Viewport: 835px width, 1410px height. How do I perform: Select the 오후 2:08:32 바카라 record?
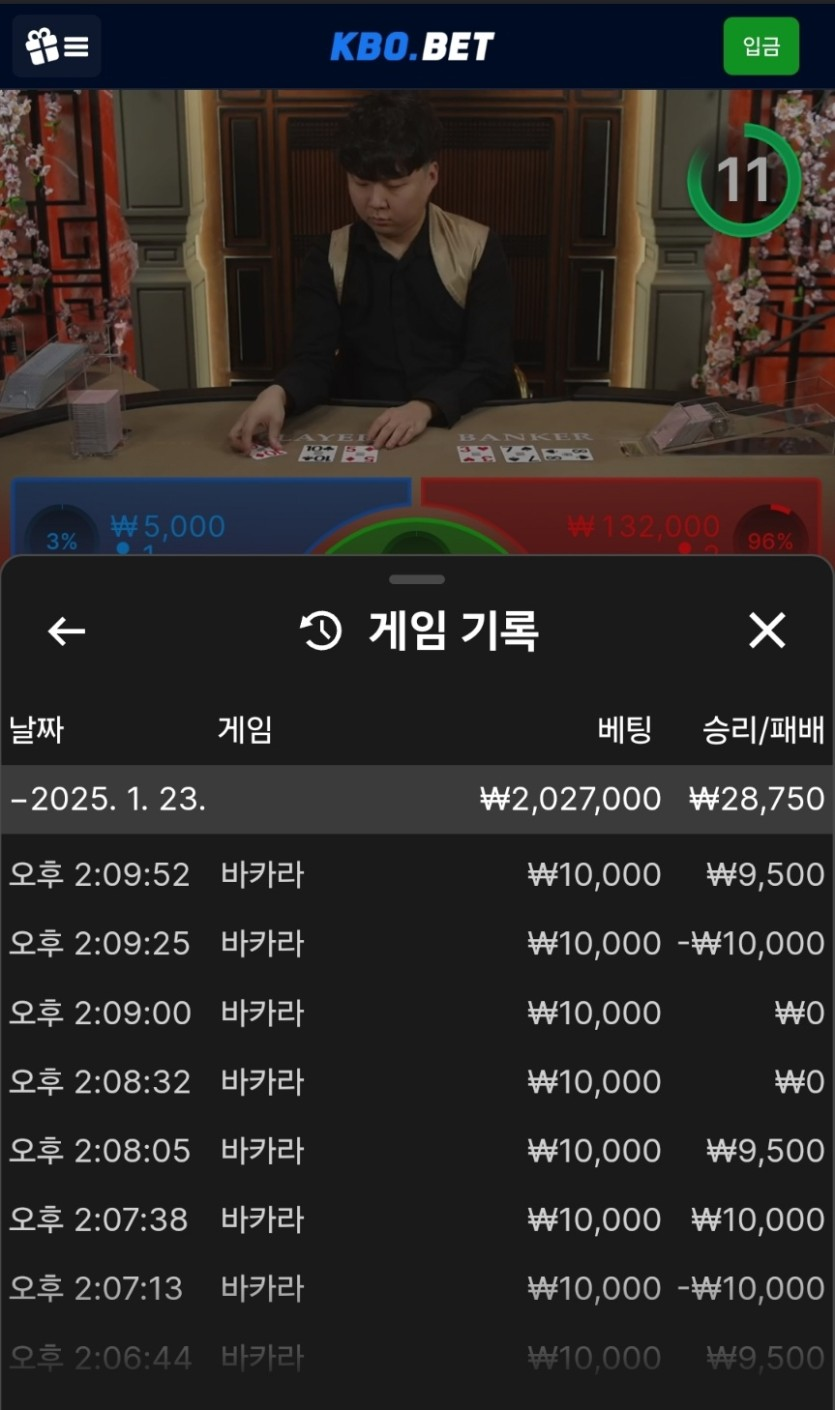point(417,1082)
